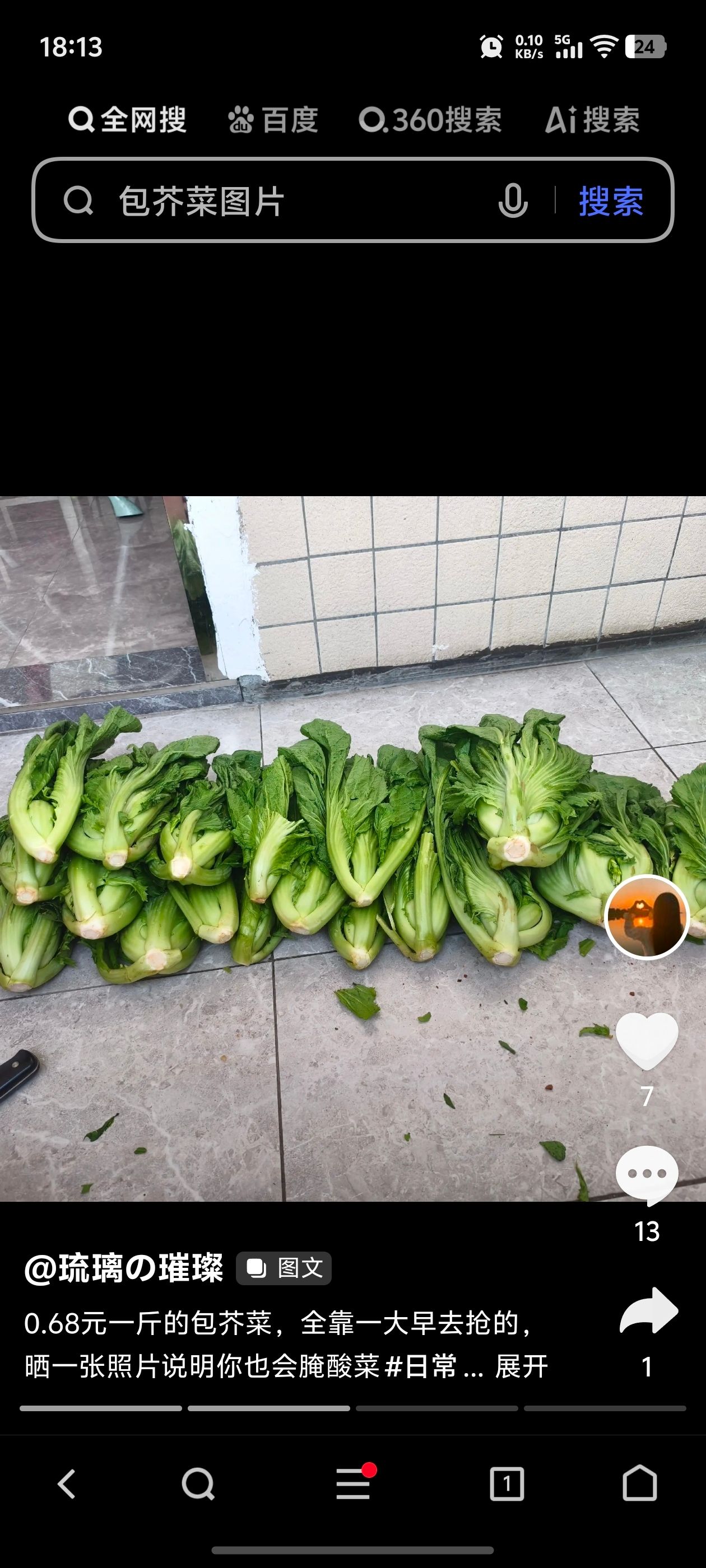Open the browser menu with red dot
Screen dimensions: 706x1568
354,1484
